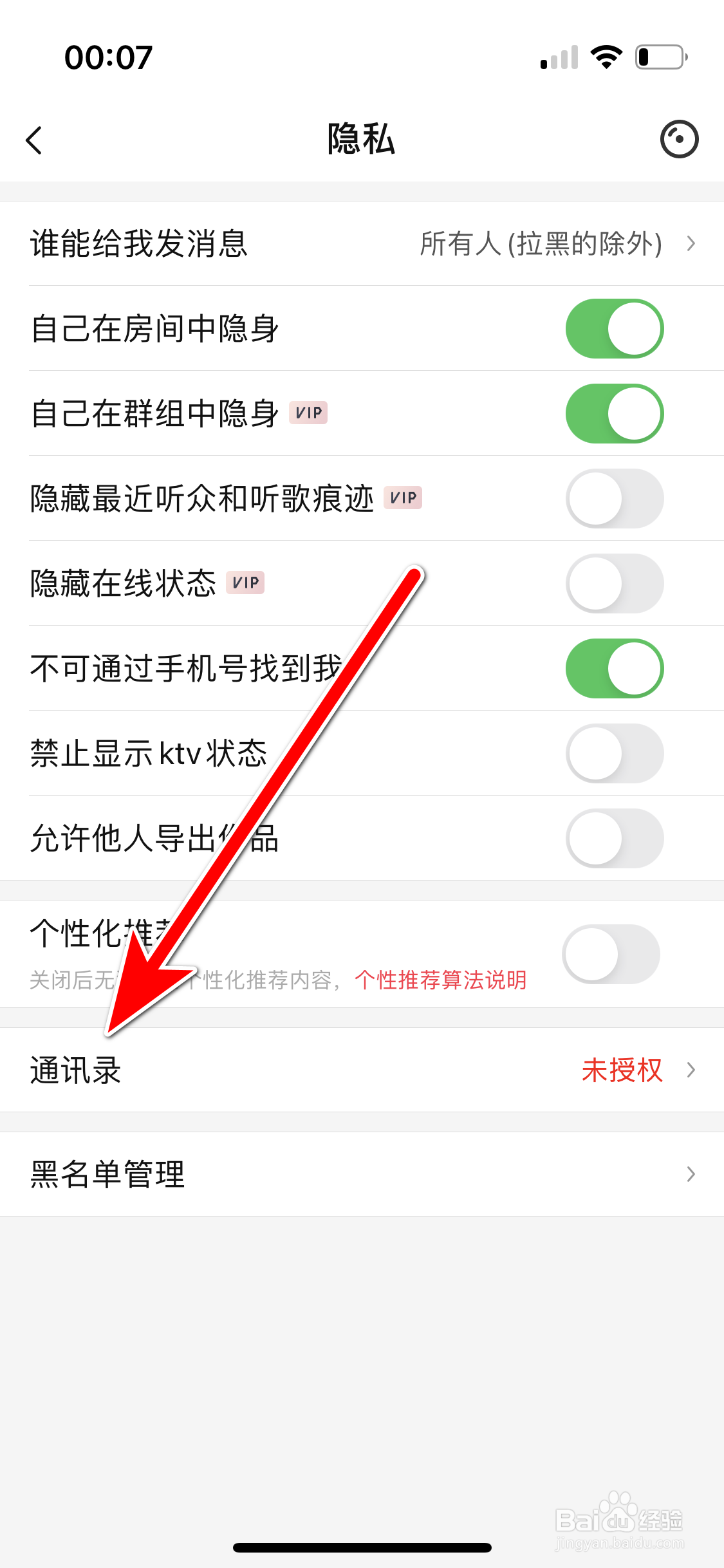The width and height of the screenshot is (724, 1568).
Task: Tap the home indicator bar at bottom
Action: [x=362, y=1547]
